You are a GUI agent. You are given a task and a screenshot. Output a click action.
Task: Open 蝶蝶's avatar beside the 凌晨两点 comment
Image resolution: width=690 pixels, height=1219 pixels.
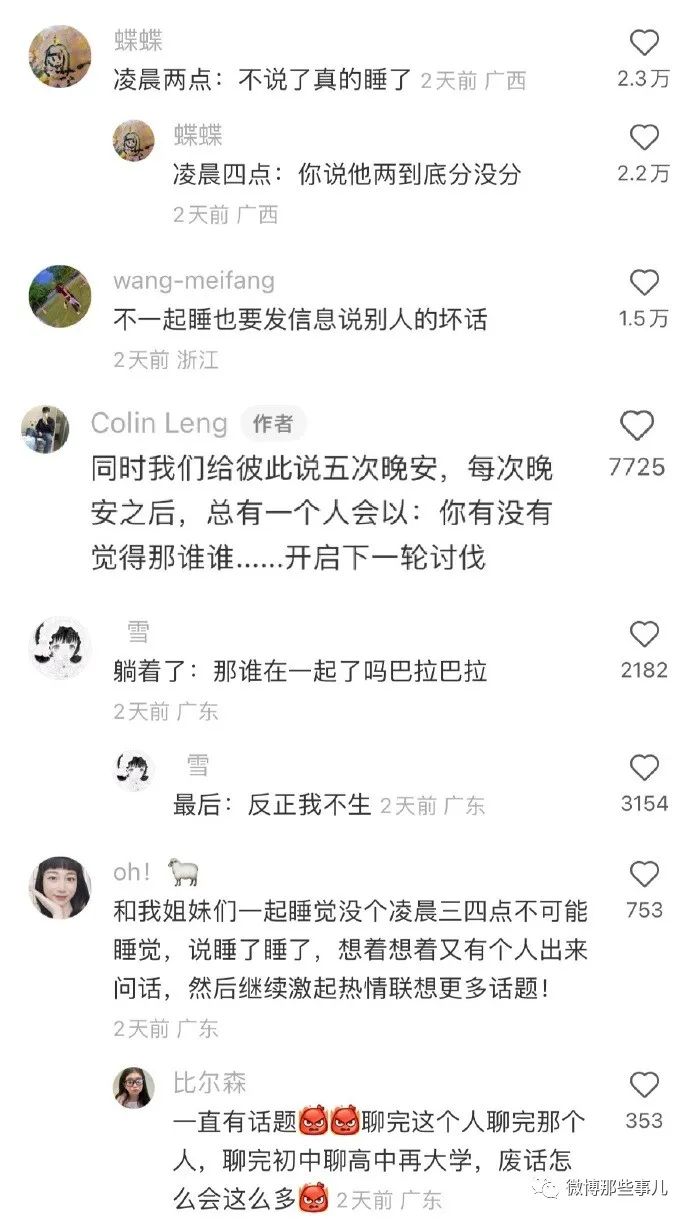pos(60,56)
